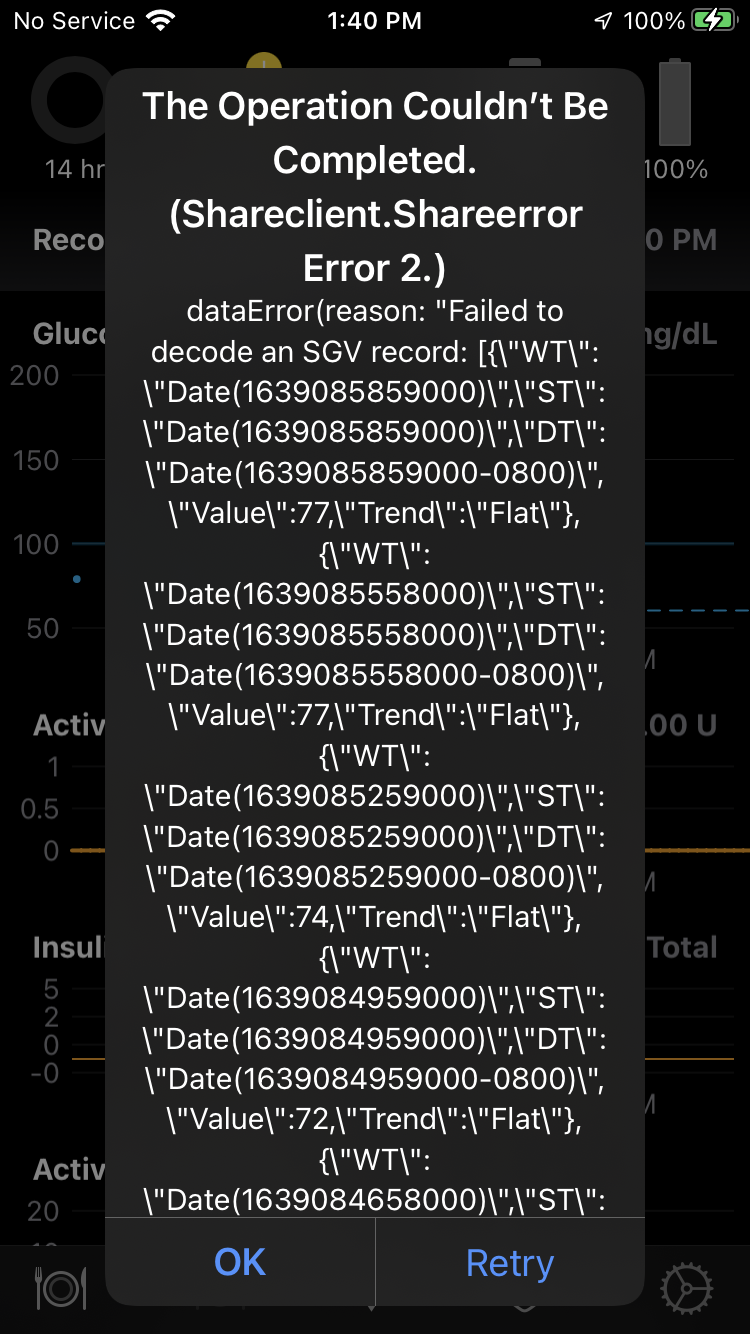This screenshot has width=750, height=1334.
Task: Retry the failed operation
Action: (x=510, y=1262)
